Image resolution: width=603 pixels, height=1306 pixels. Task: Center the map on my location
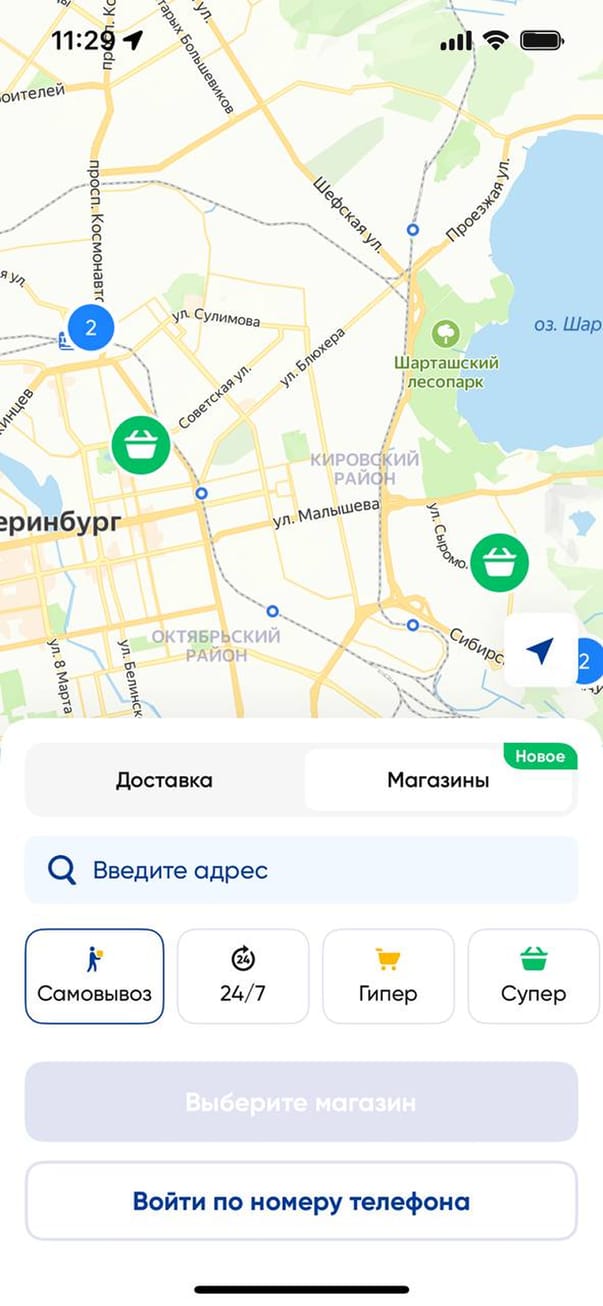click(540, 652)
